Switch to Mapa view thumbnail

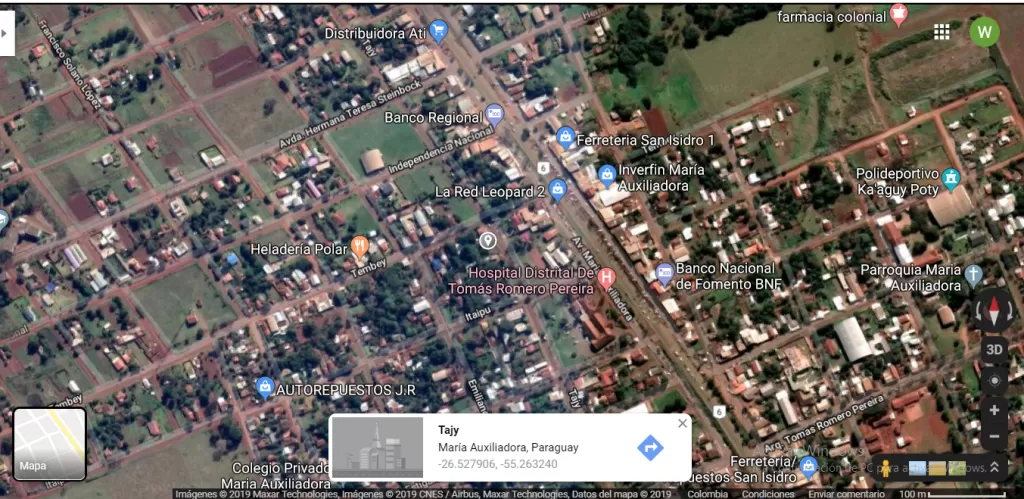[x=50, y=443]
